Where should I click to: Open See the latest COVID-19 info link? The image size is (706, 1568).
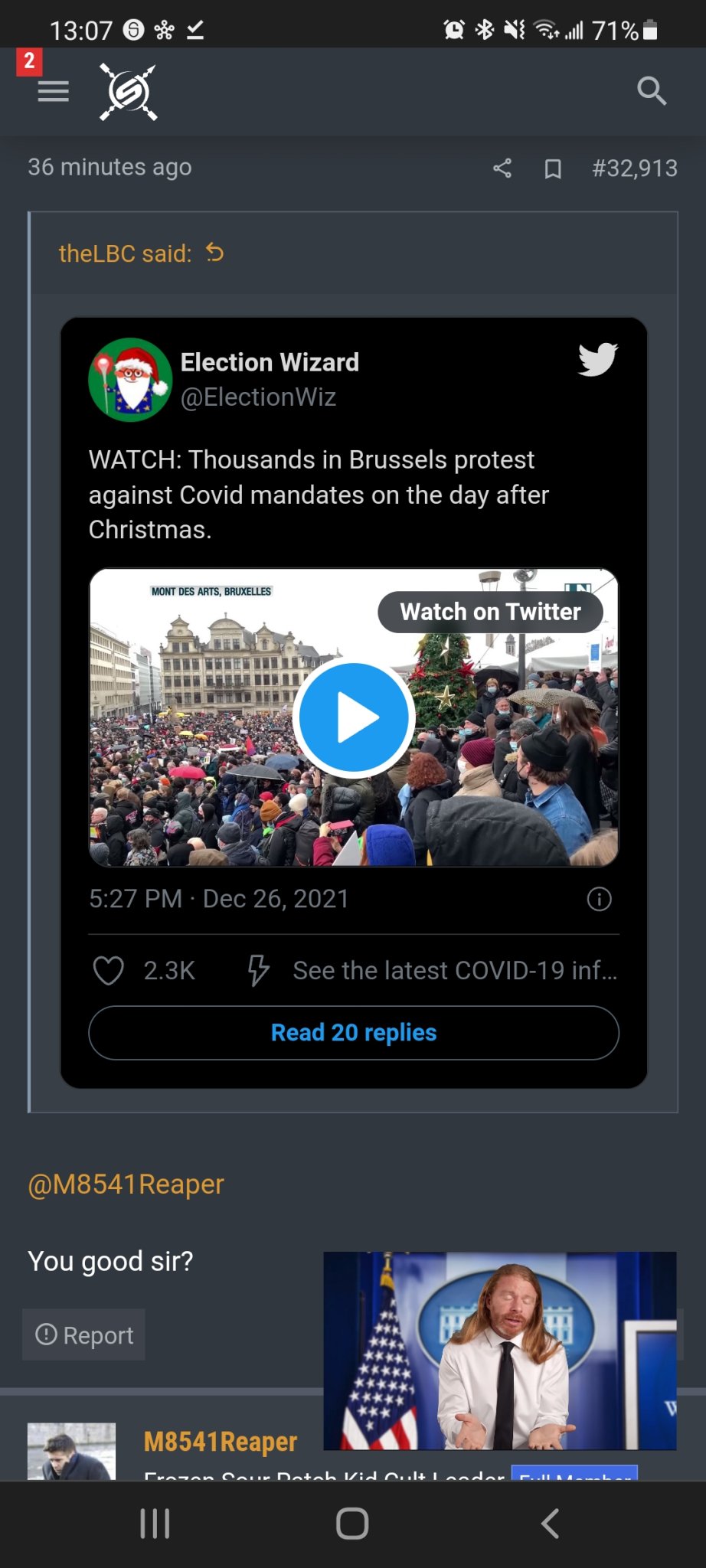click(x=454, y=971)
